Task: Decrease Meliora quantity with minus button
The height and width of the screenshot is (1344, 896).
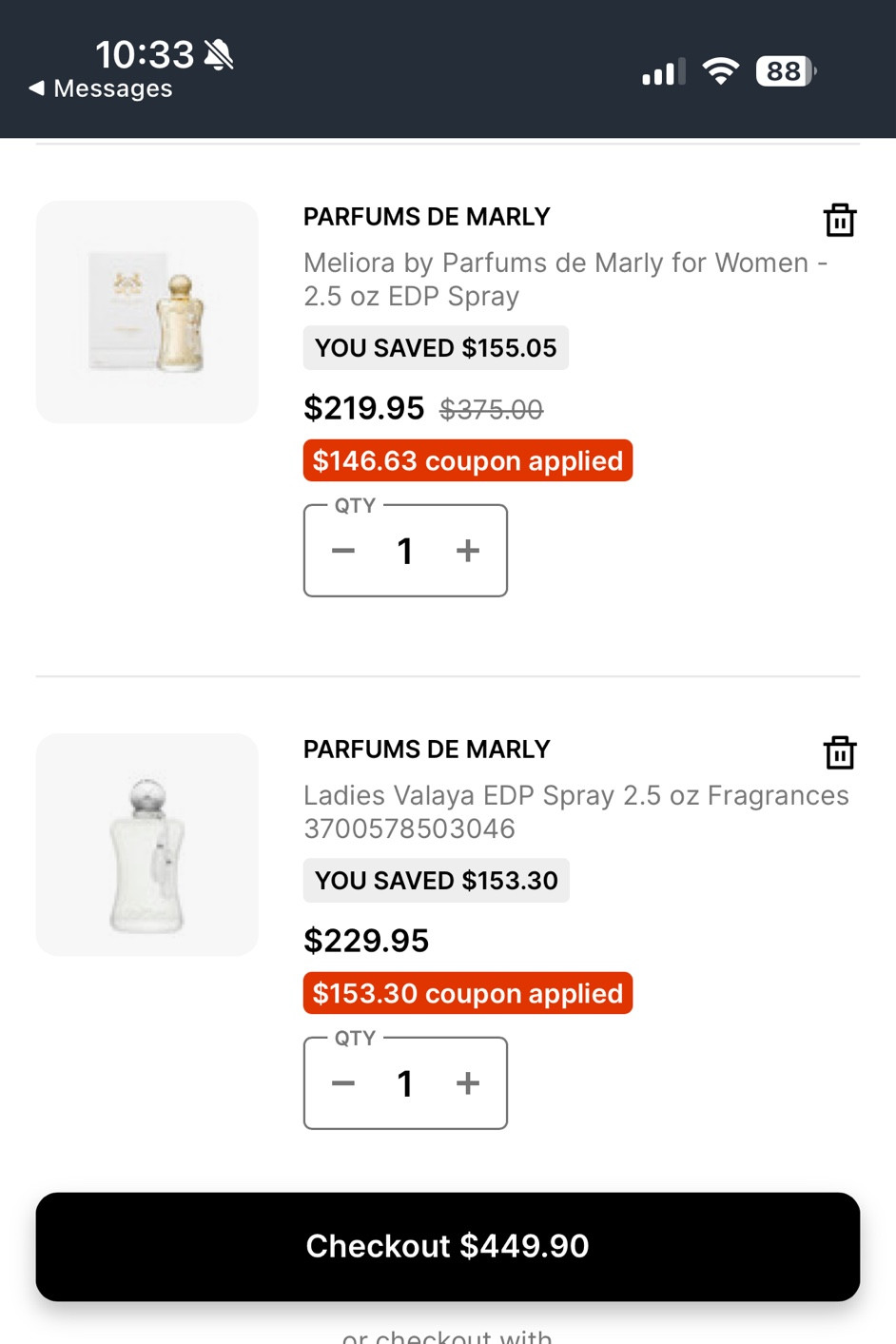Action: (x=343, y=551)
